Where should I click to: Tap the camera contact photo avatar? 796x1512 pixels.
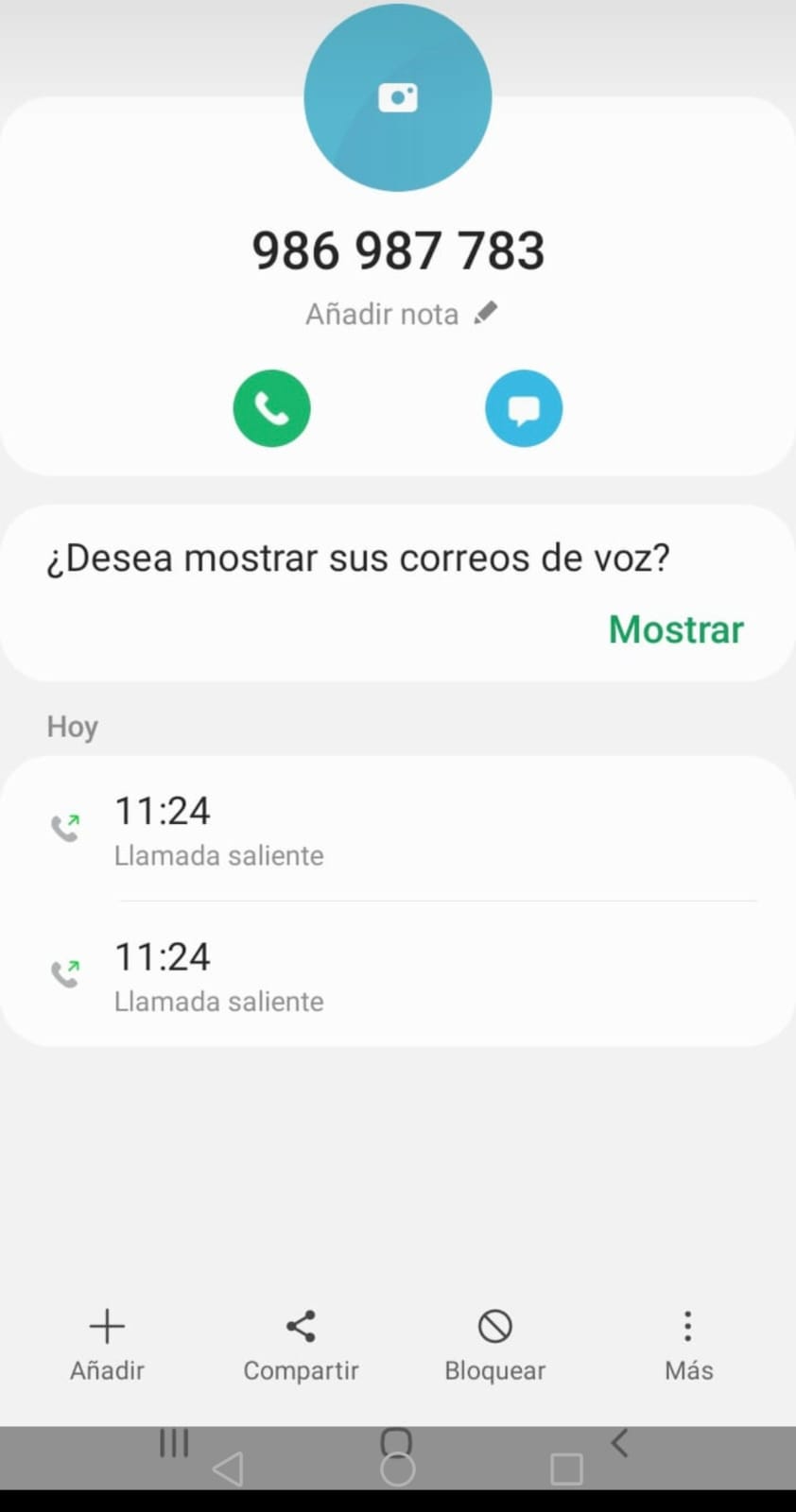[x=398, y=96]
